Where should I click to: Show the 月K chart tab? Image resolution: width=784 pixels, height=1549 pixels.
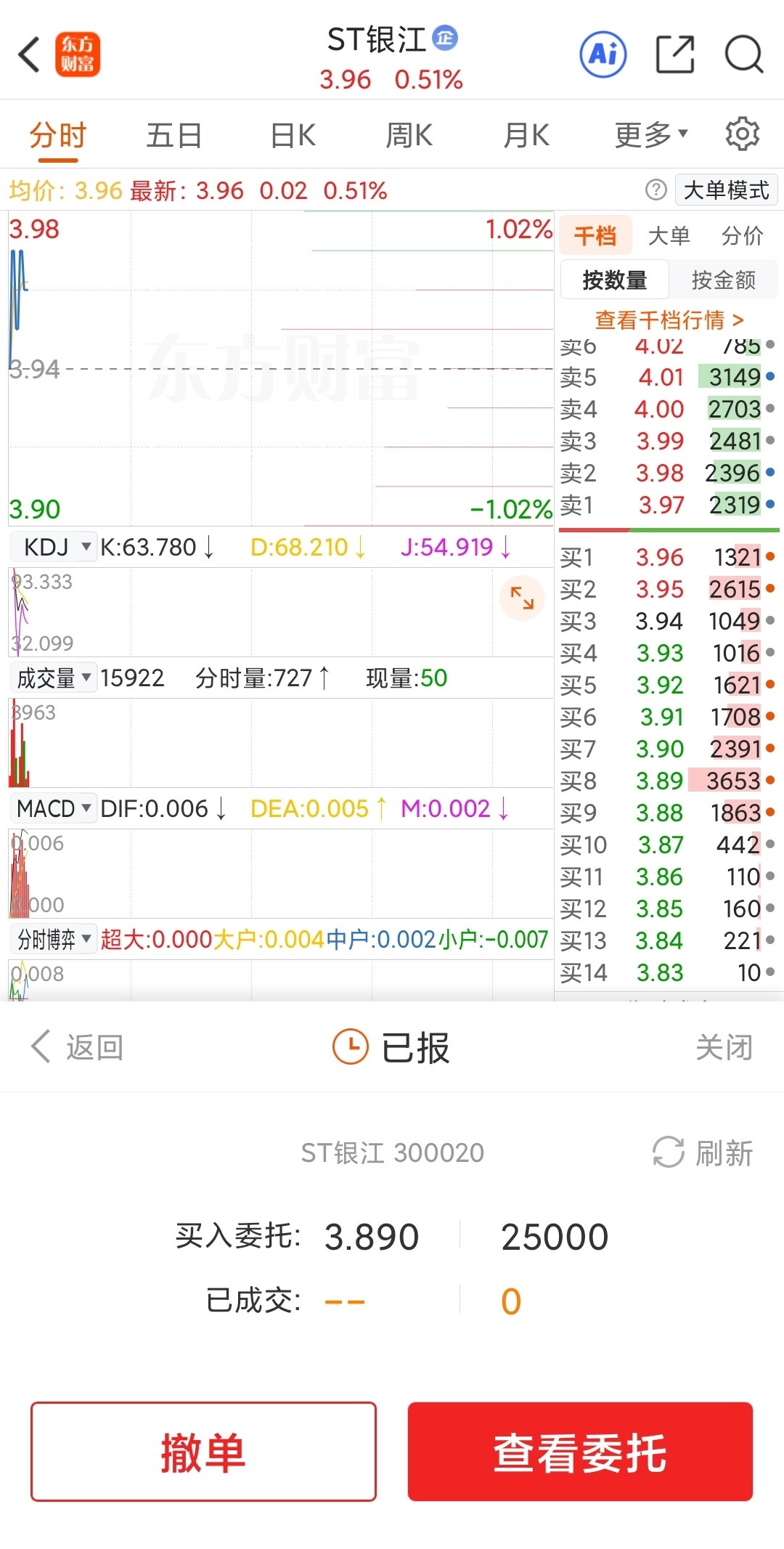click(526, 136)
